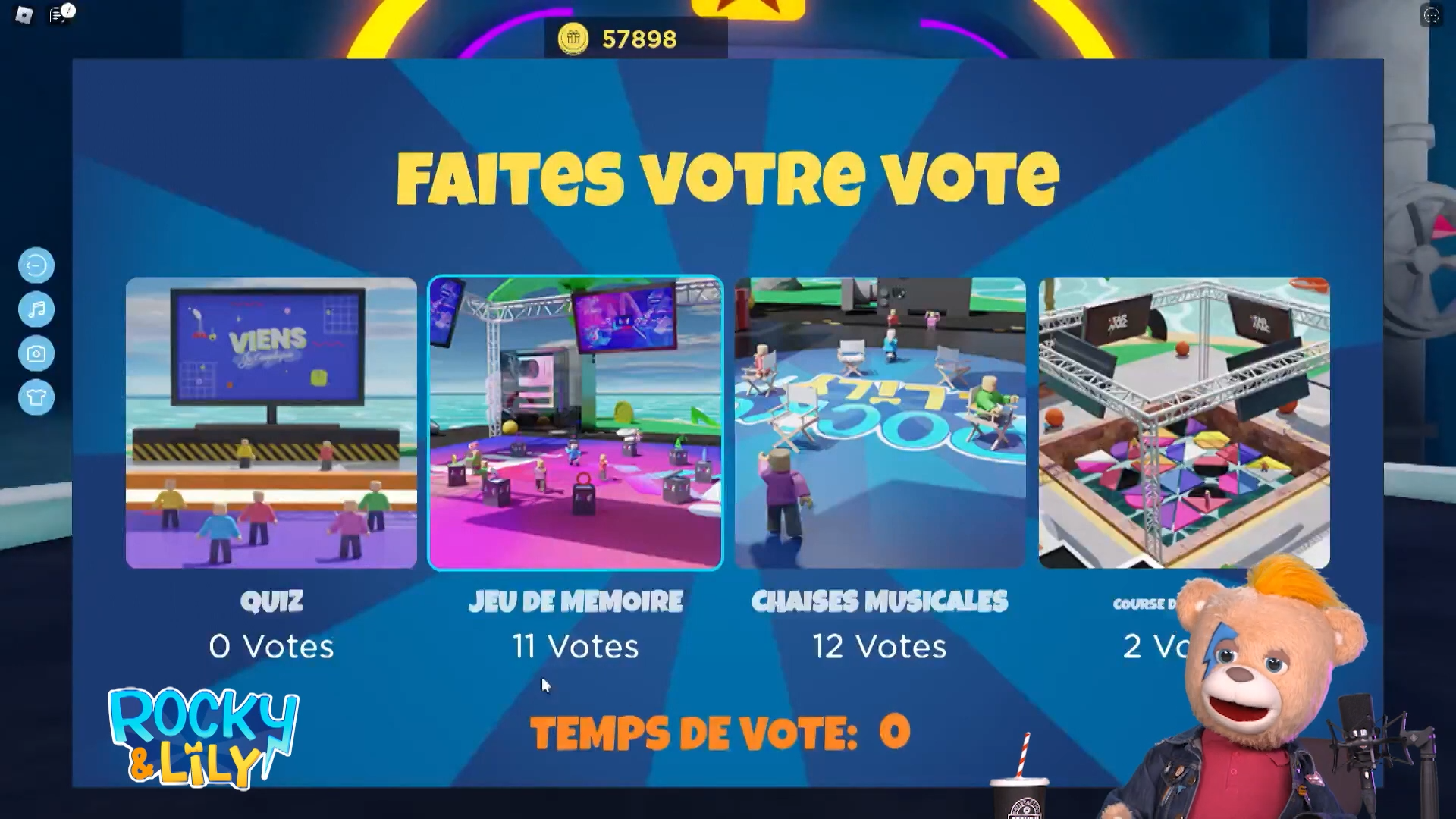
Task: Open the shirt avatar button
Action: pos(36,397)
